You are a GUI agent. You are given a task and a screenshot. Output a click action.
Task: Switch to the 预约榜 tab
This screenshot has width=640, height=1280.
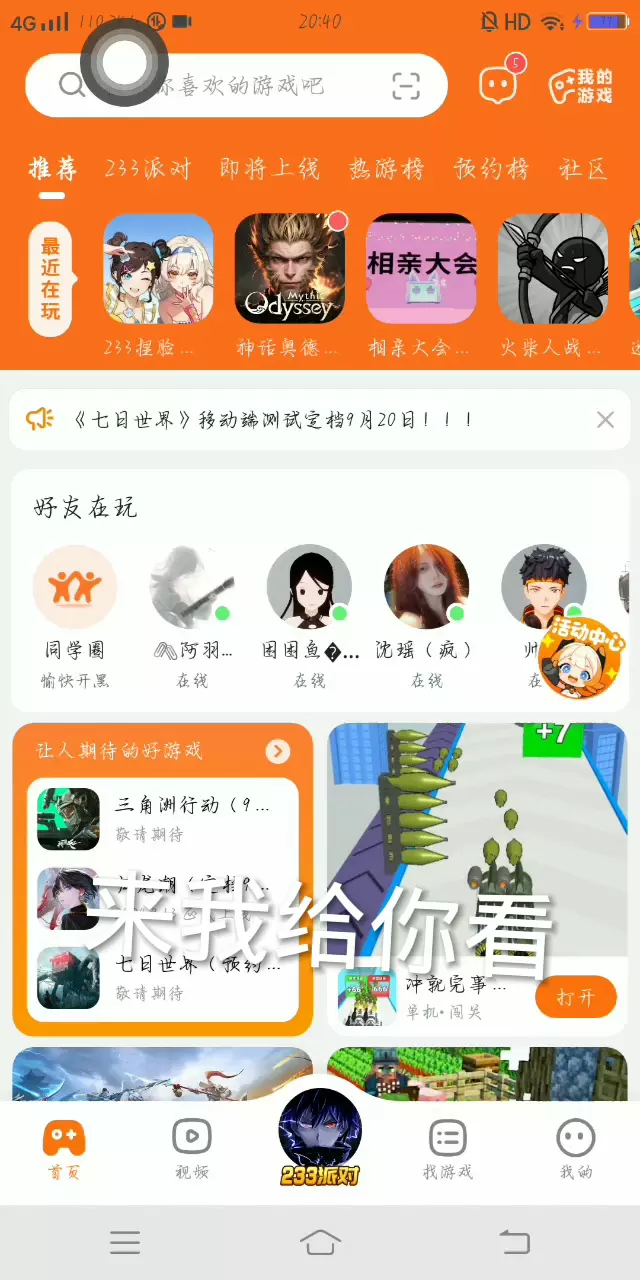coord(490,168)
